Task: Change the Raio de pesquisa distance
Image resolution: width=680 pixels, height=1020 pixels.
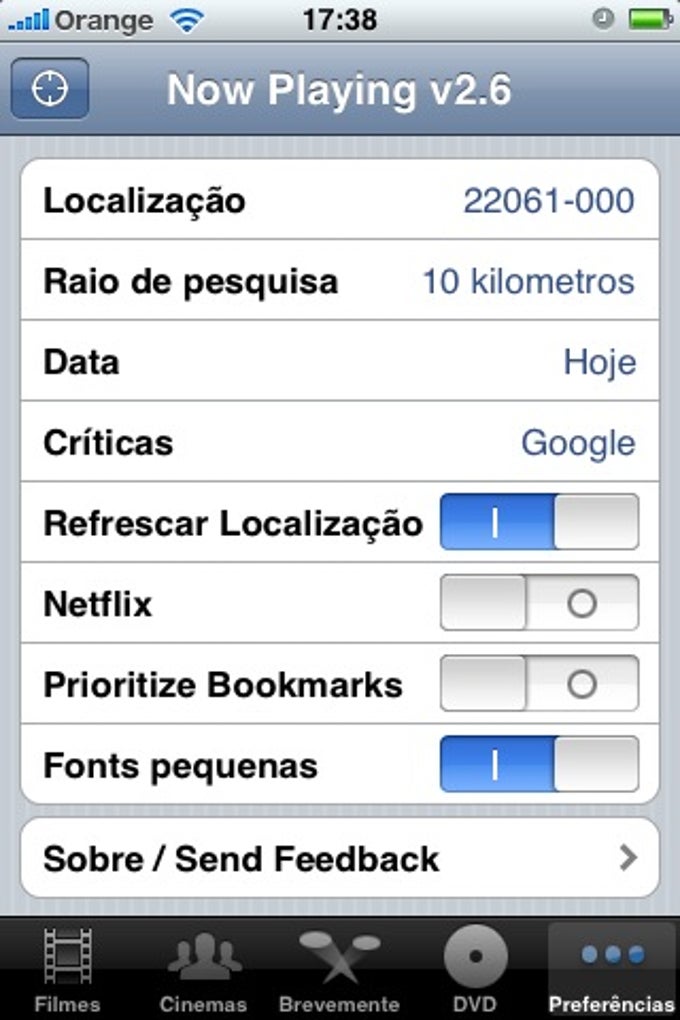Action: [340, 281]
